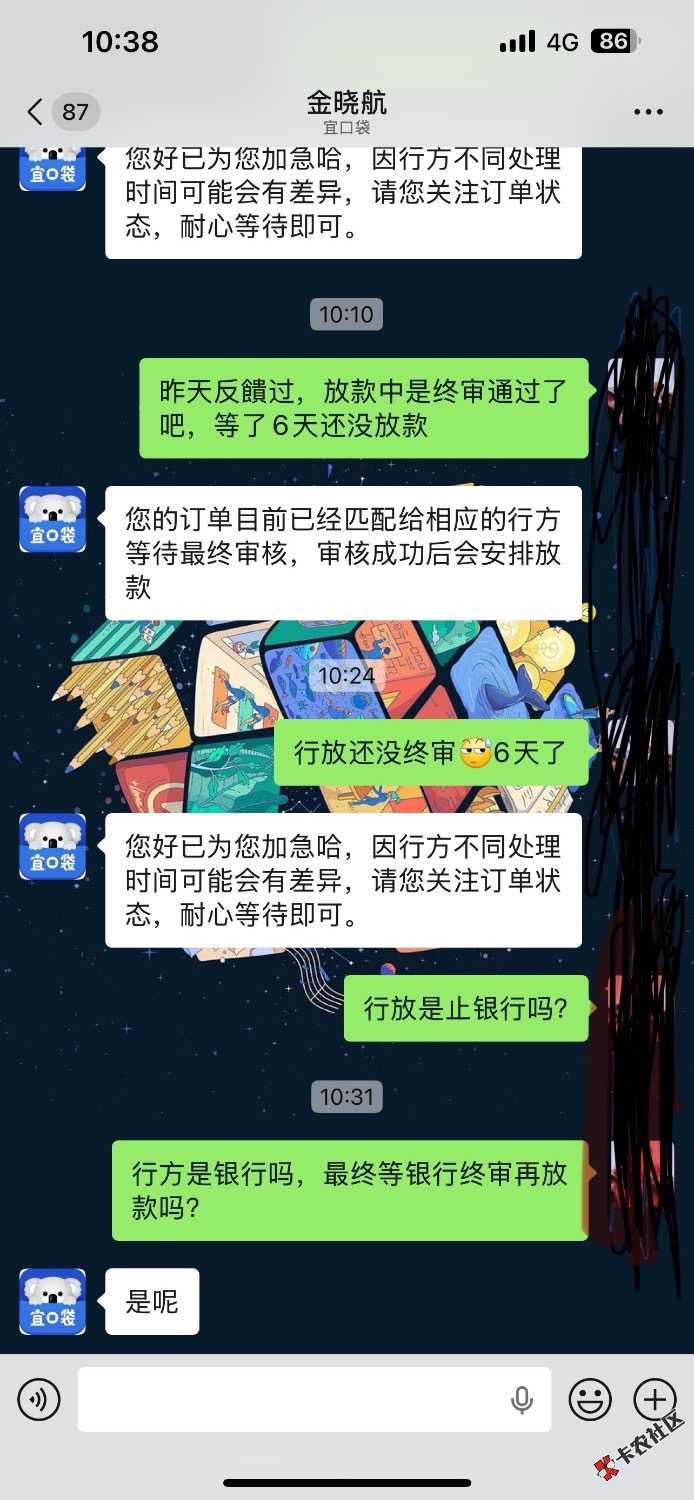Open the emoji sticker panel

(x=590, y=1399)
